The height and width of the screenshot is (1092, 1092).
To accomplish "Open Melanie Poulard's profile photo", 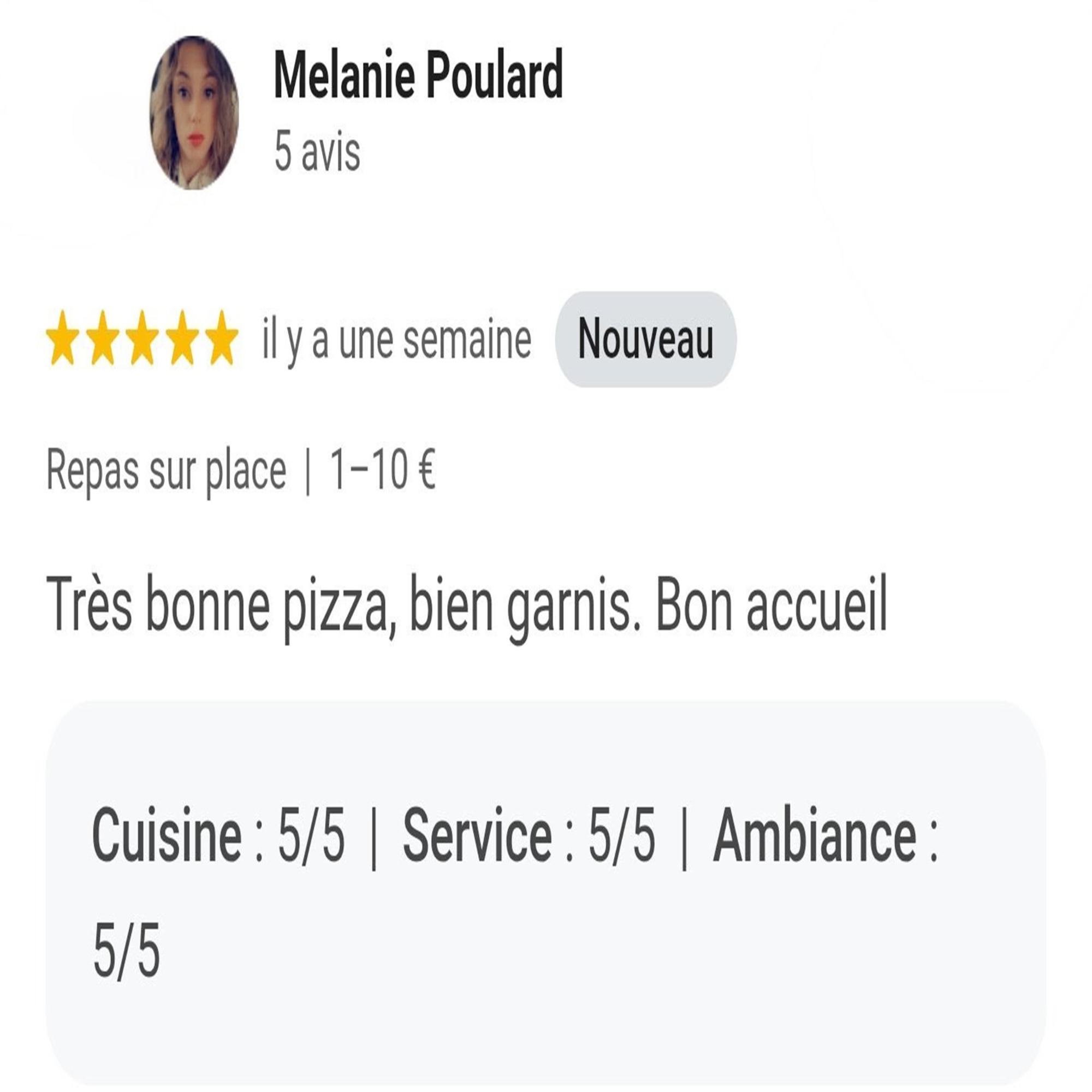I will [x=194, y=112].
